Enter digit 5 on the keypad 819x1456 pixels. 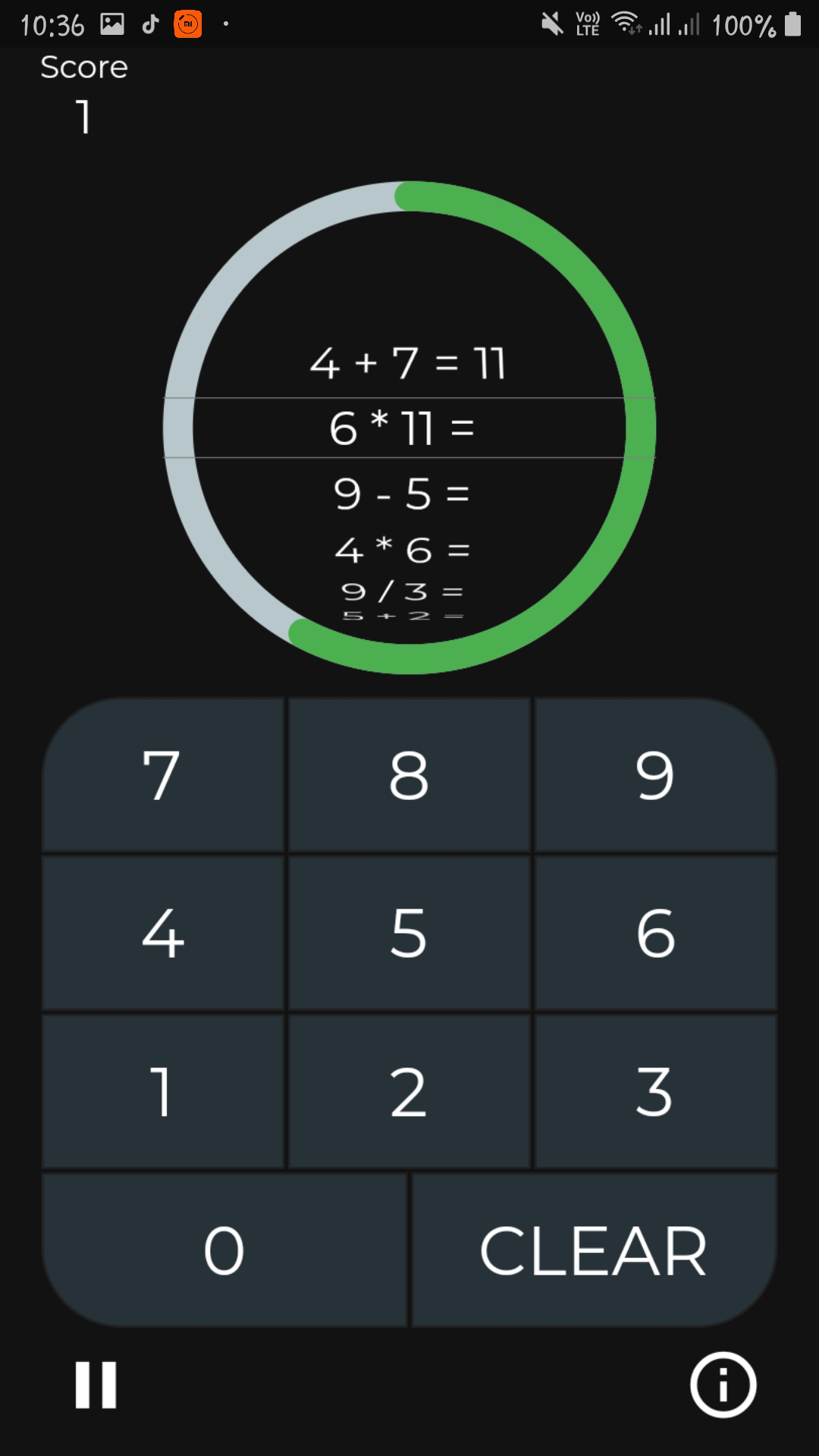[x=409, y=934]
